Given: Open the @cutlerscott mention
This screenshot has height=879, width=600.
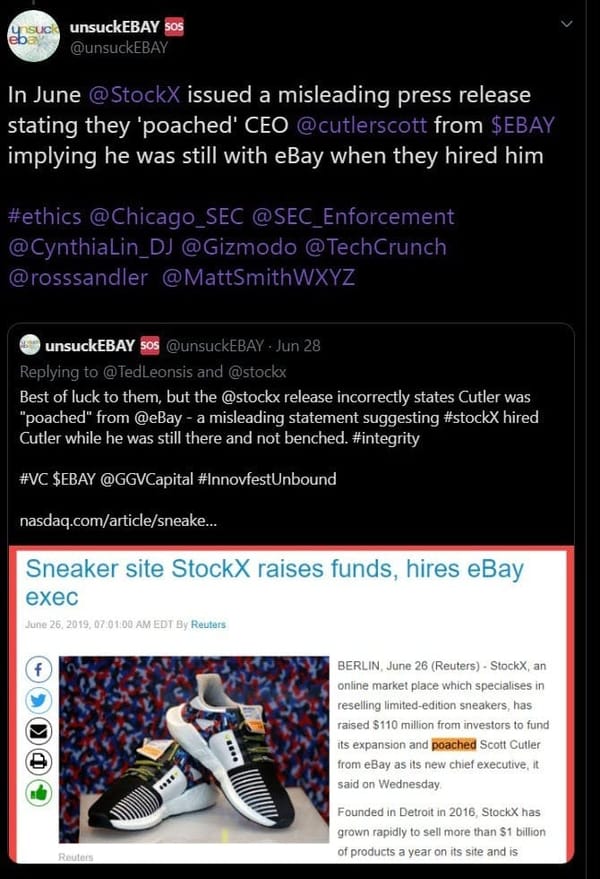Looking at the screenshot, I should point(366,127).
